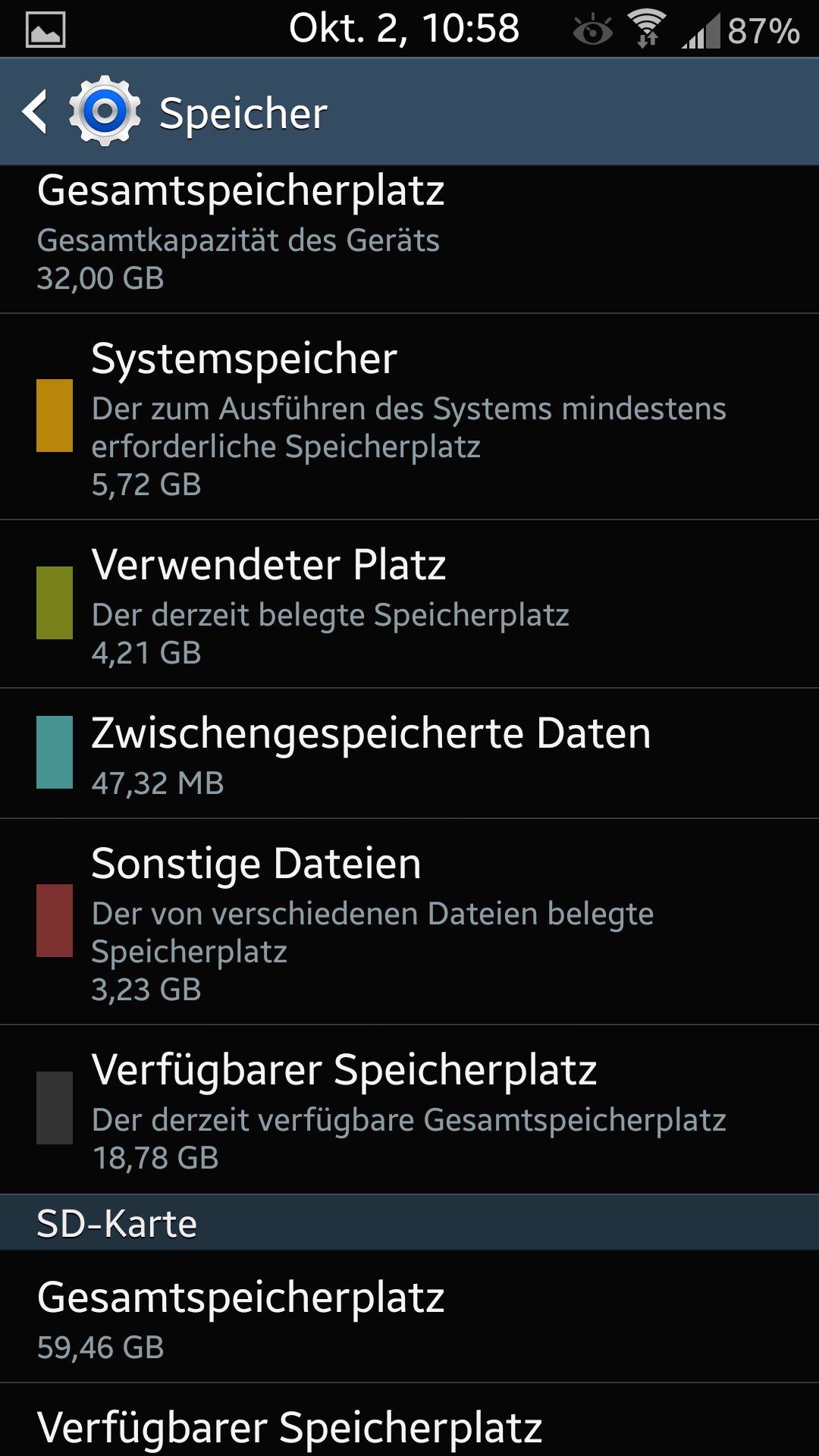This screenshot has width=819, height=1456.
Task: Select the 18,78 GB Verfügbarer Speicherplatz row
Action: pos(409,1110)
